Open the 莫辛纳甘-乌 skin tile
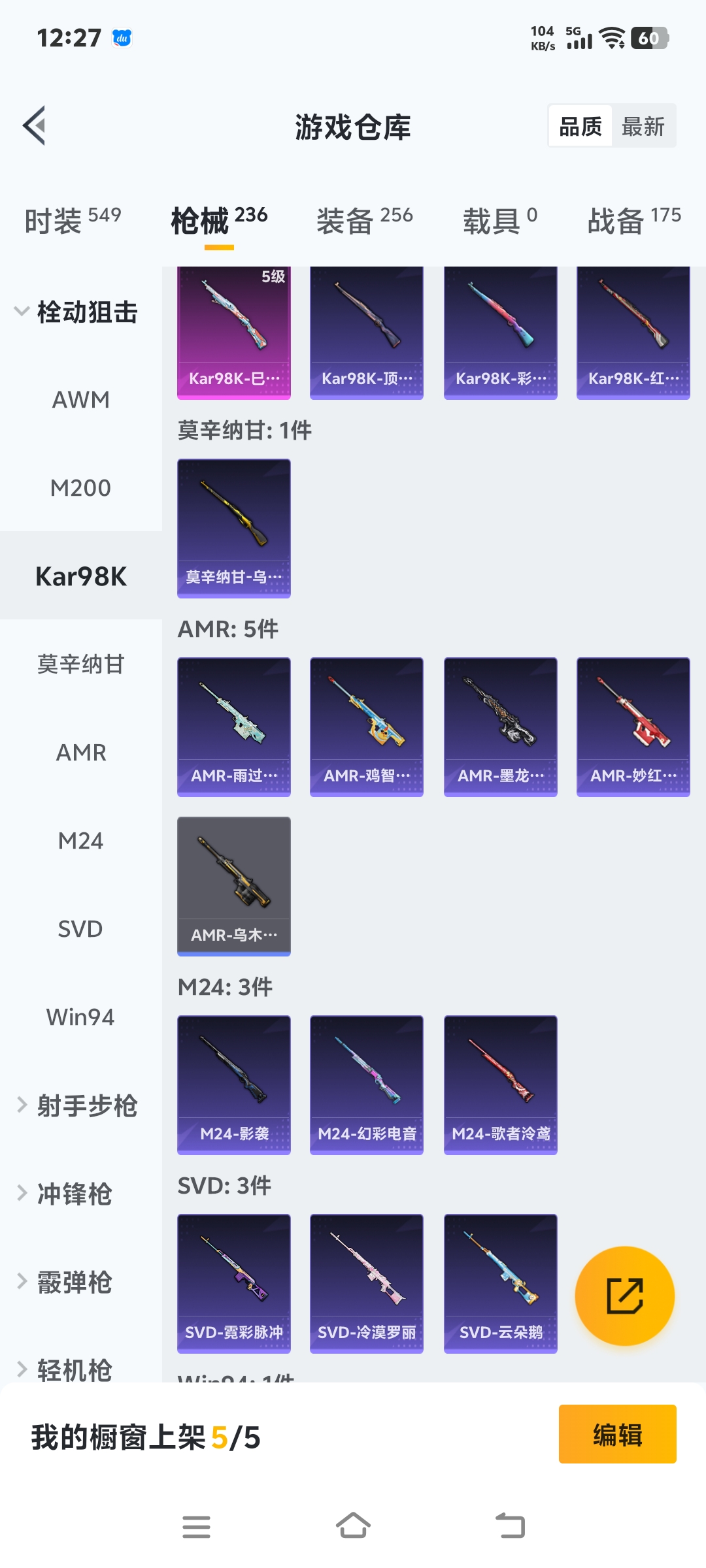This screenshot has width=706, height=1568. tap(234, 528)
